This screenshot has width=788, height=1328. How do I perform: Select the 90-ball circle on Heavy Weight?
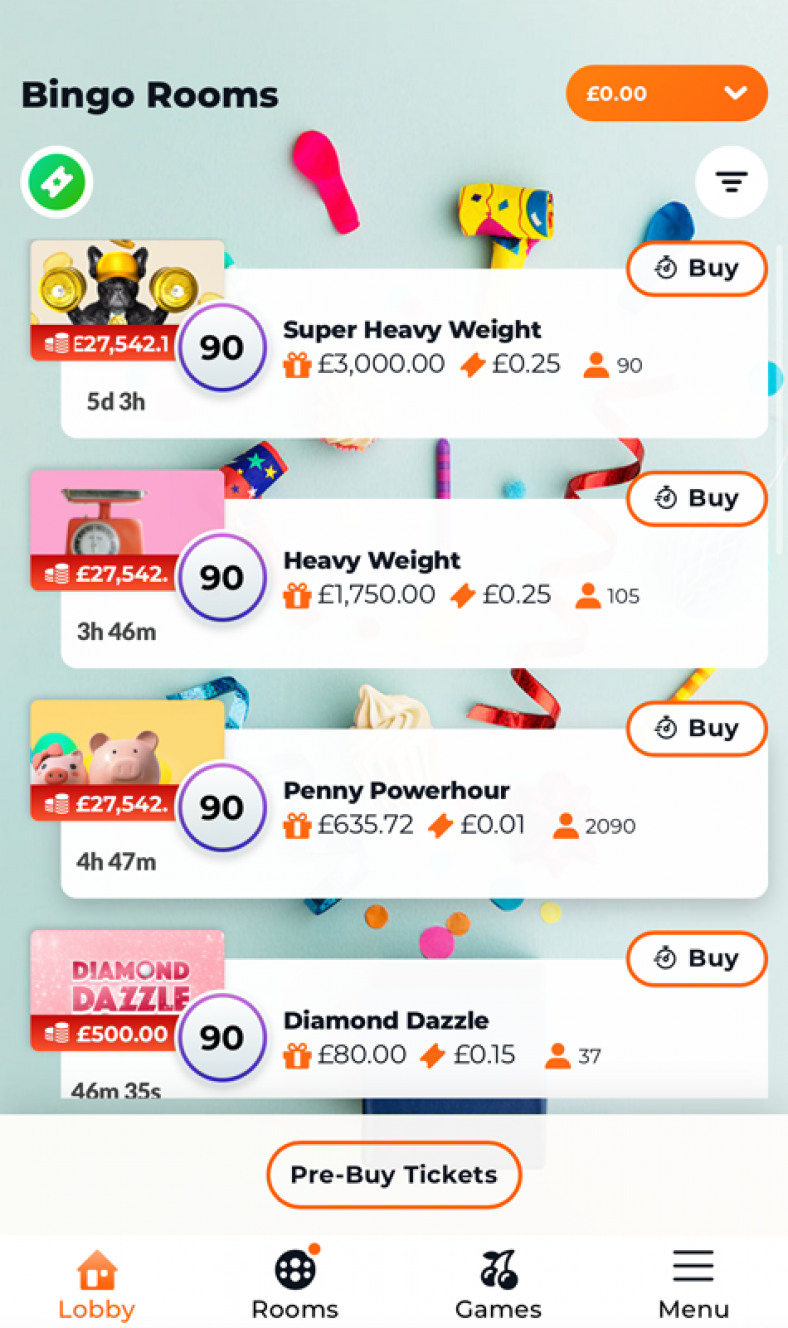pyautogui.click(x=221, y=577)
